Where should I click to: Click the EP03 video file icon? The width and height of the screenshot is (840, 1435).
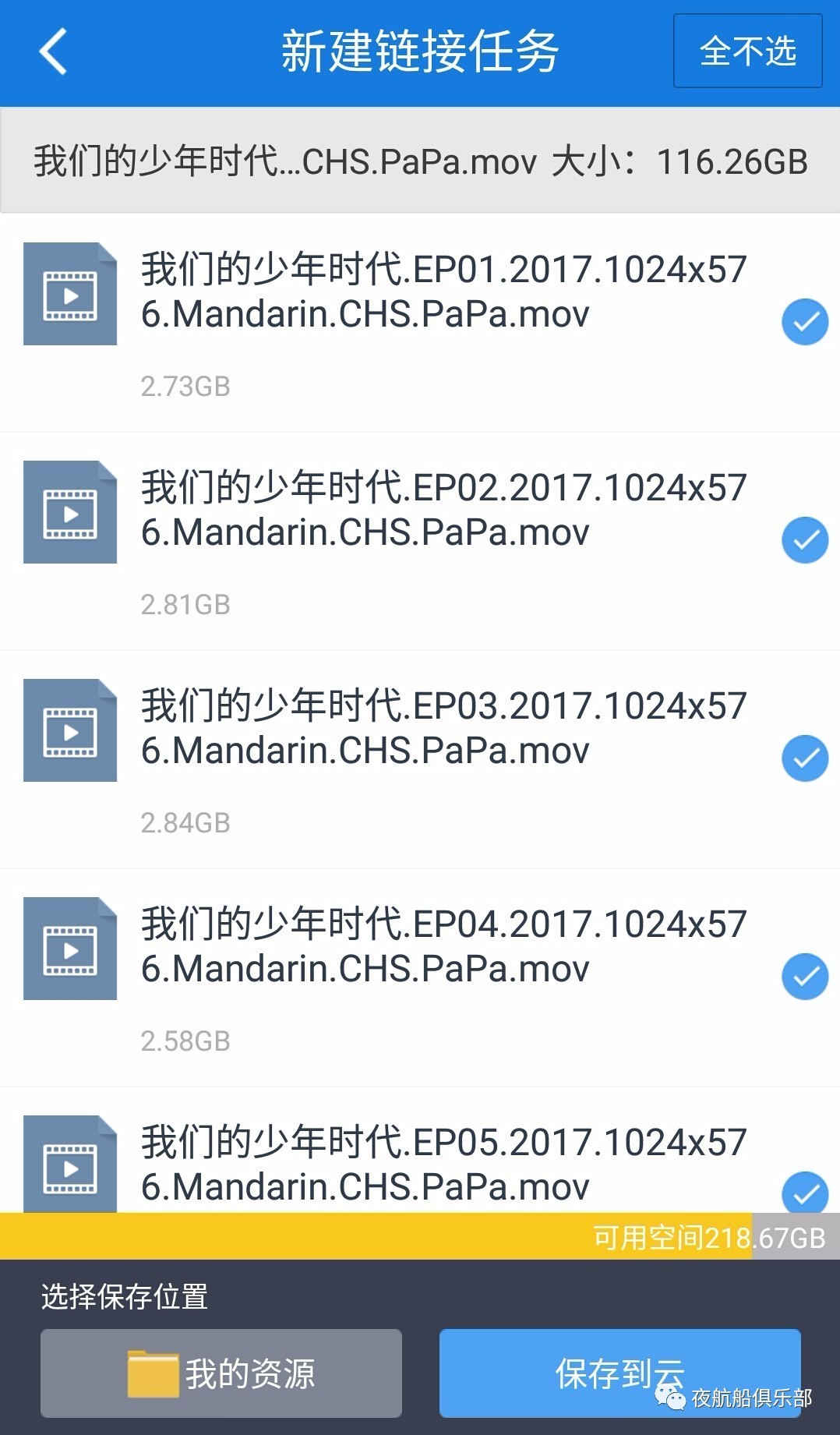[x=69, y=730]
